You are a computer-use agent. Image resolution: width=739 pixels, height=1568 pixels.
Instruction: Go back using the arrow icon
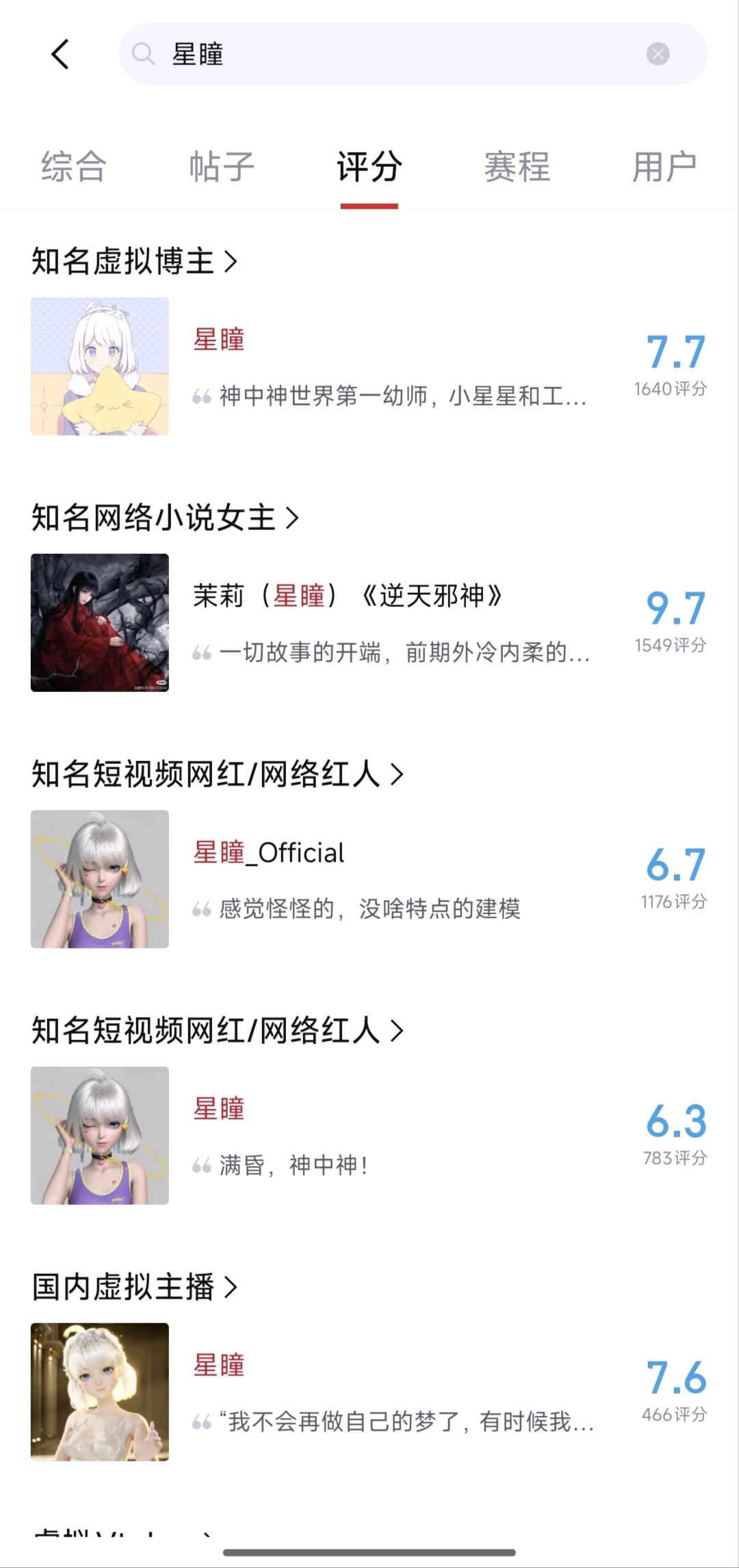coord(60,54)
